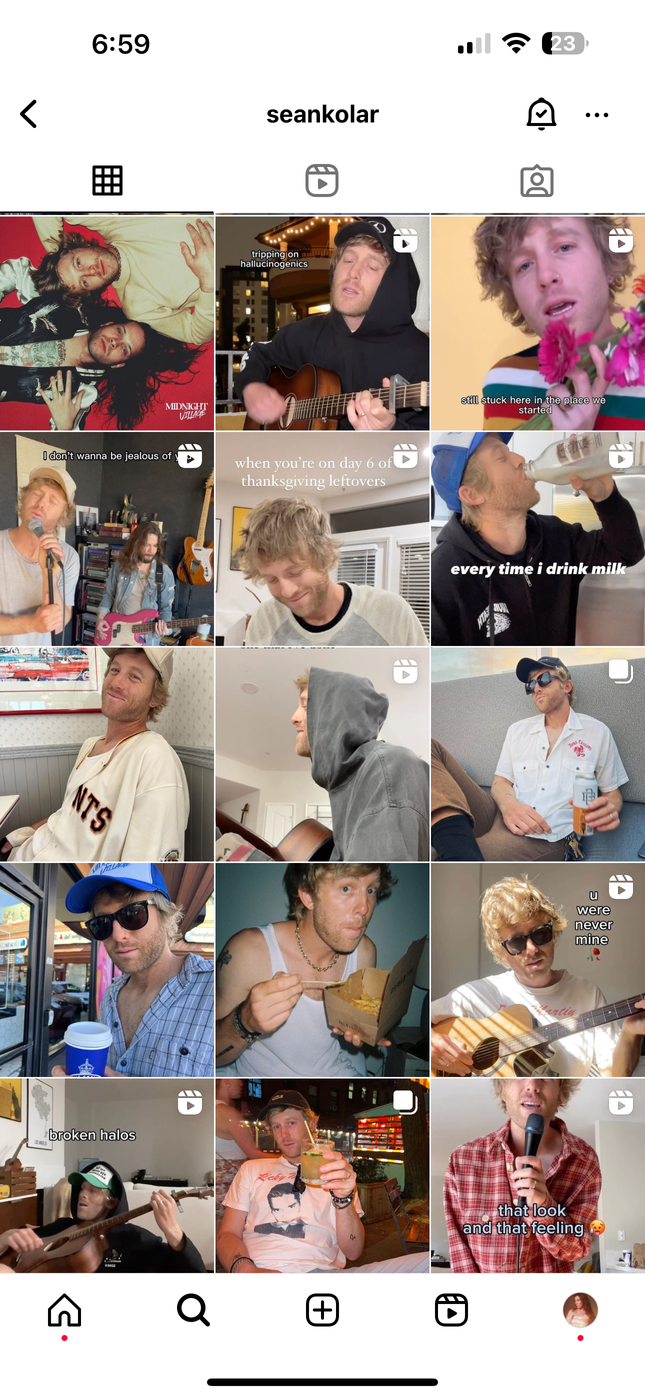The image size is (645, 1398).
Task: Open the 'broken halos' guitar reel
Action: pos(107,1174)
